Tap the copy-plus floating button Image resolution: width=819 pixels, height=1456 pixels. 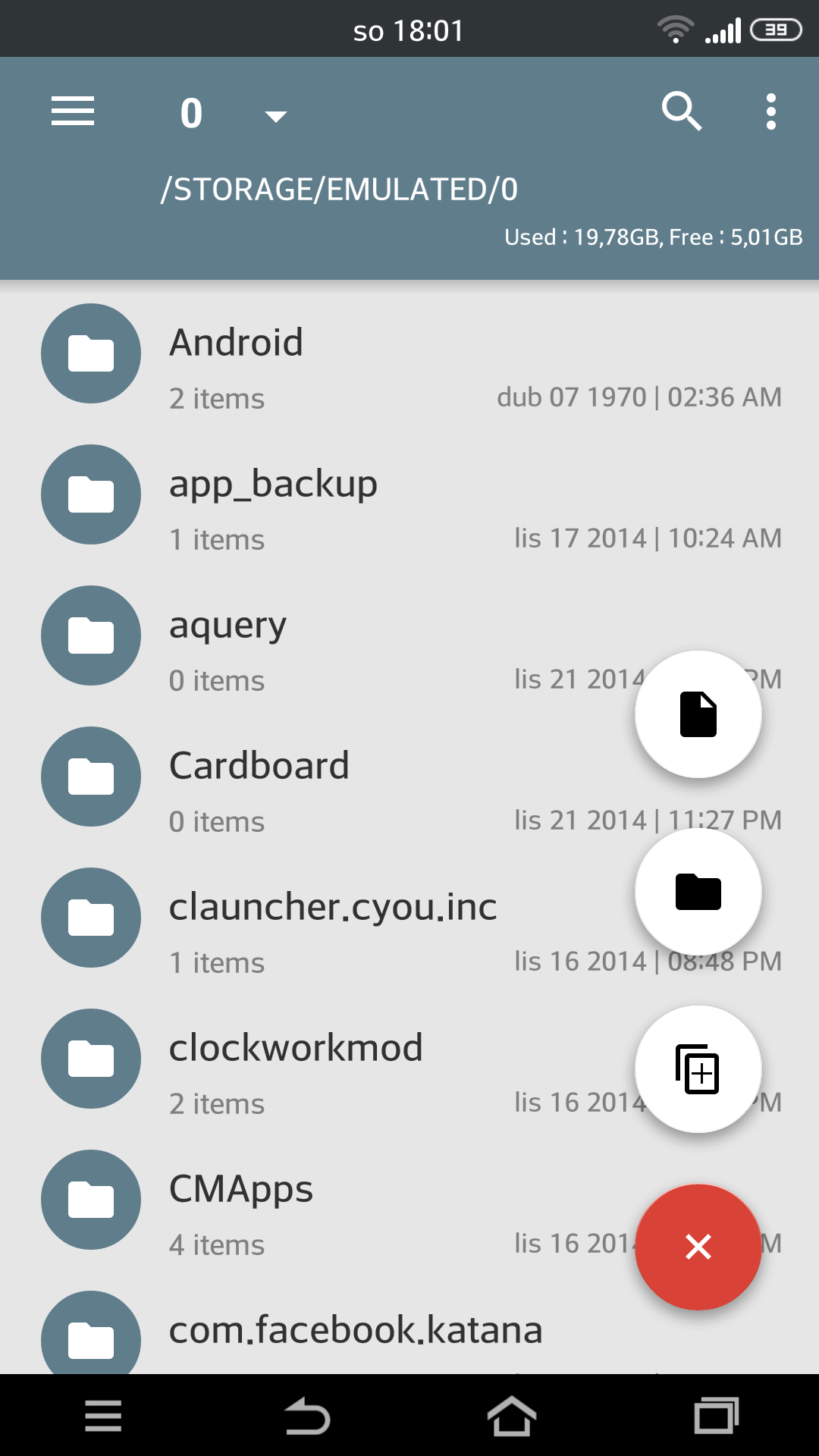(698, 1069)
